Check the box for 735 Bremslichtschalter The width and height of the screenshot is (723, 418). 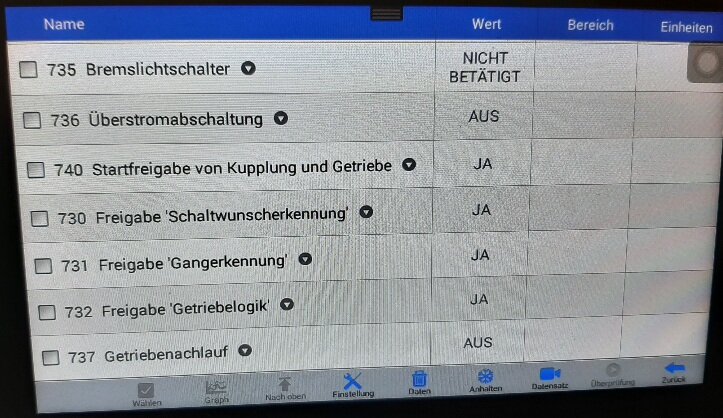(x=29, y=70)
